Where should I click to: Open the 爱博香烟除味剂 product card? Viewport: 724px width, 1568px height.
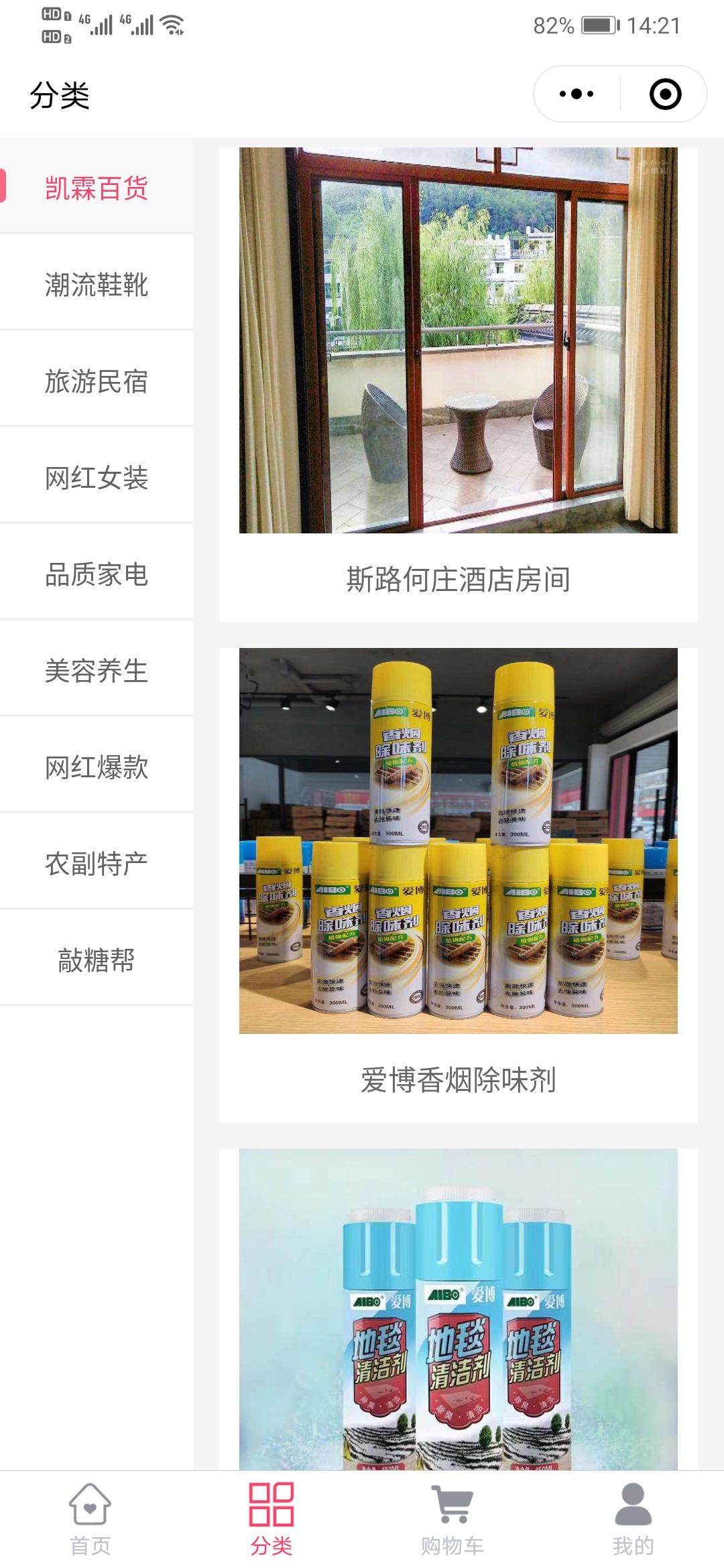pyautogui.click(x=459, y=885)
